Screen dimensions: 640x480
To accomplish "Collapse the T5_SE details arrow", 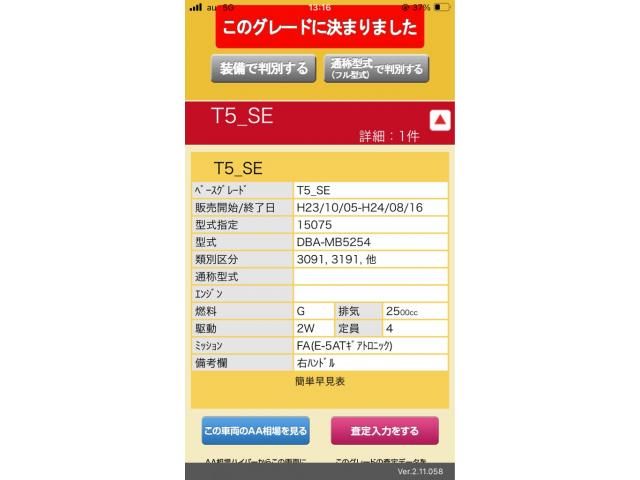I will 440,121.
